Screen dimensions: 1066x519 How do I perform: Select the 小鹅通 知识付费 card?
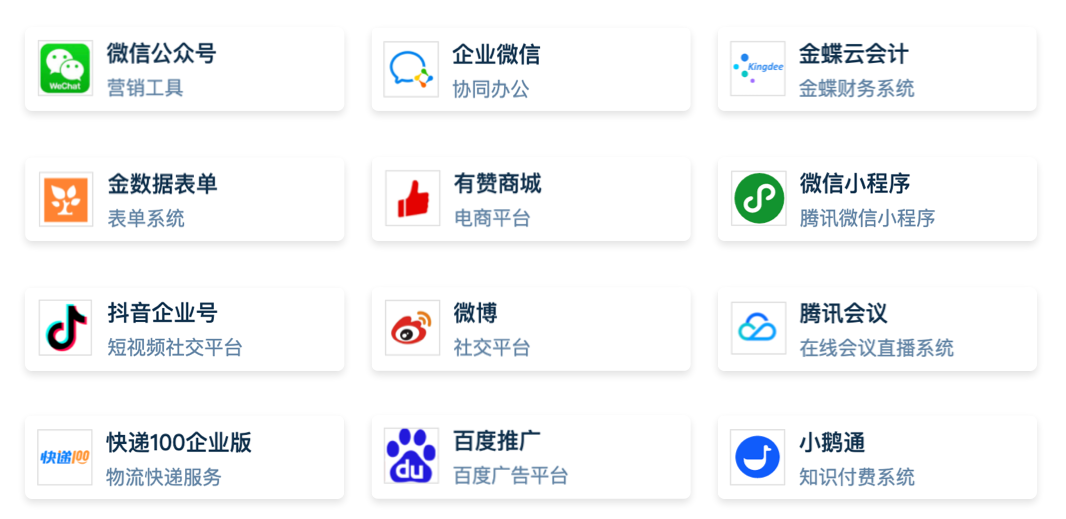click(876, 458)
